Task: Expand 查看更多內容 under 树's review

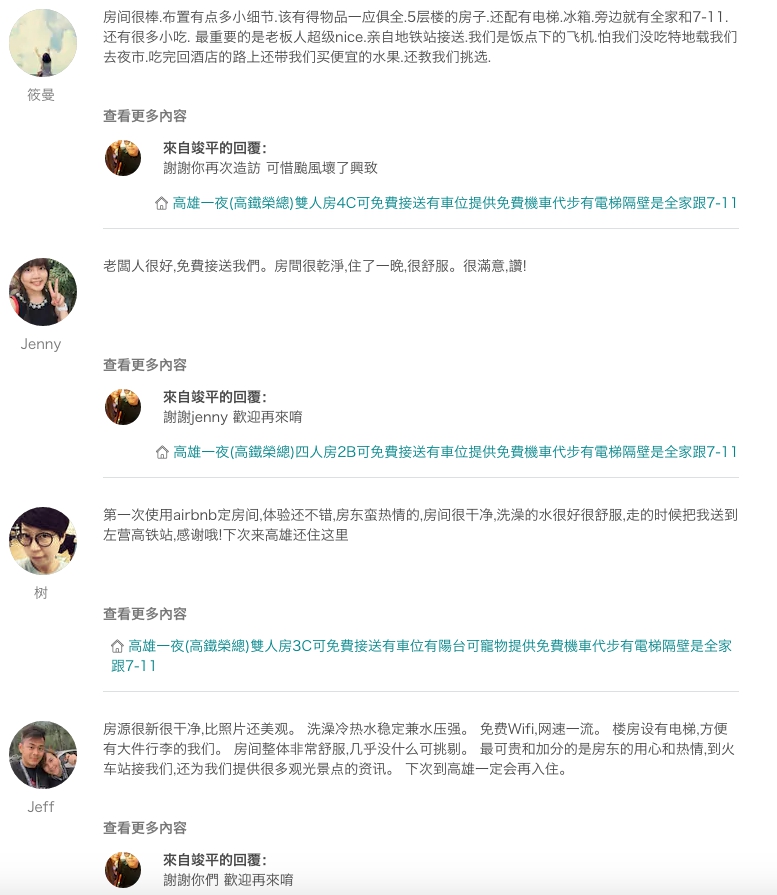Action: pos(145,614)
